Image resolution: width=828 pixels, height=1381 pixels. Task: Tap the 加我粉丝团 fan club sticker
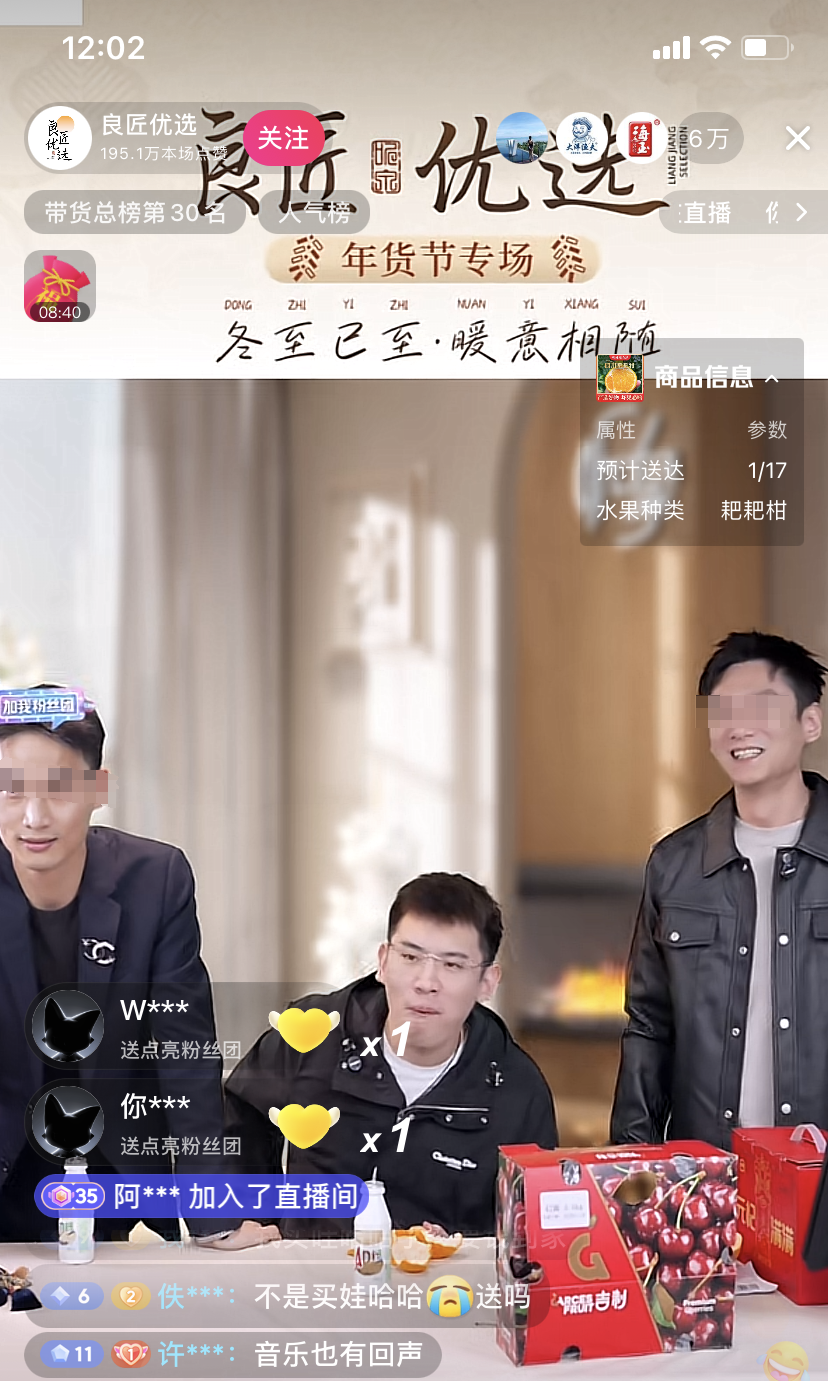[x=39, y=705]
